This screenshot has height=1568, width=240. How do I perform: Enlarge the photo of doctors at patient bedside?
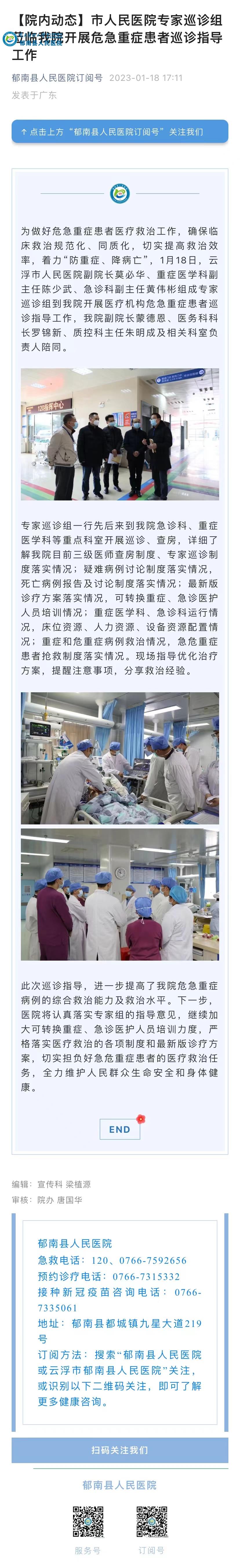pyautogui.click(x=119, y=758)
